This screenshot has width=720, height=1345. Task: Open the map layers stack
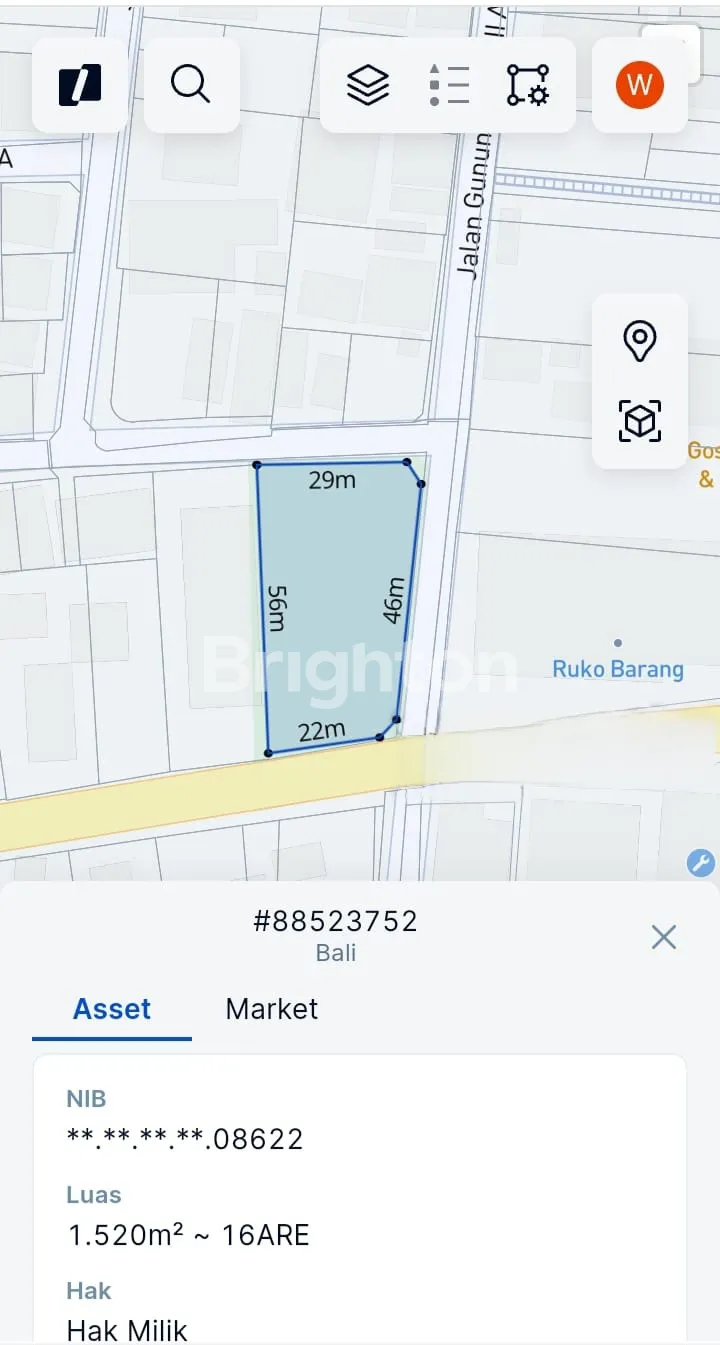[x=368, y=85]
